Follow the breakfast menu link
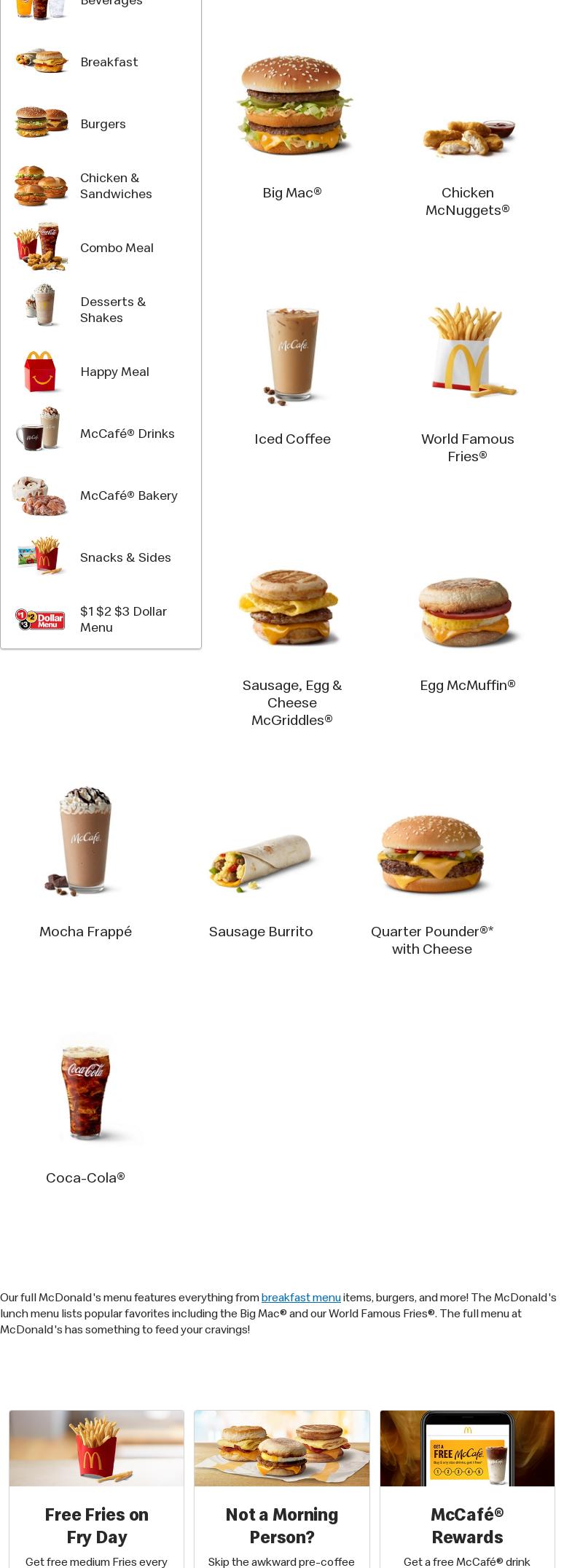 [301, 1297]
